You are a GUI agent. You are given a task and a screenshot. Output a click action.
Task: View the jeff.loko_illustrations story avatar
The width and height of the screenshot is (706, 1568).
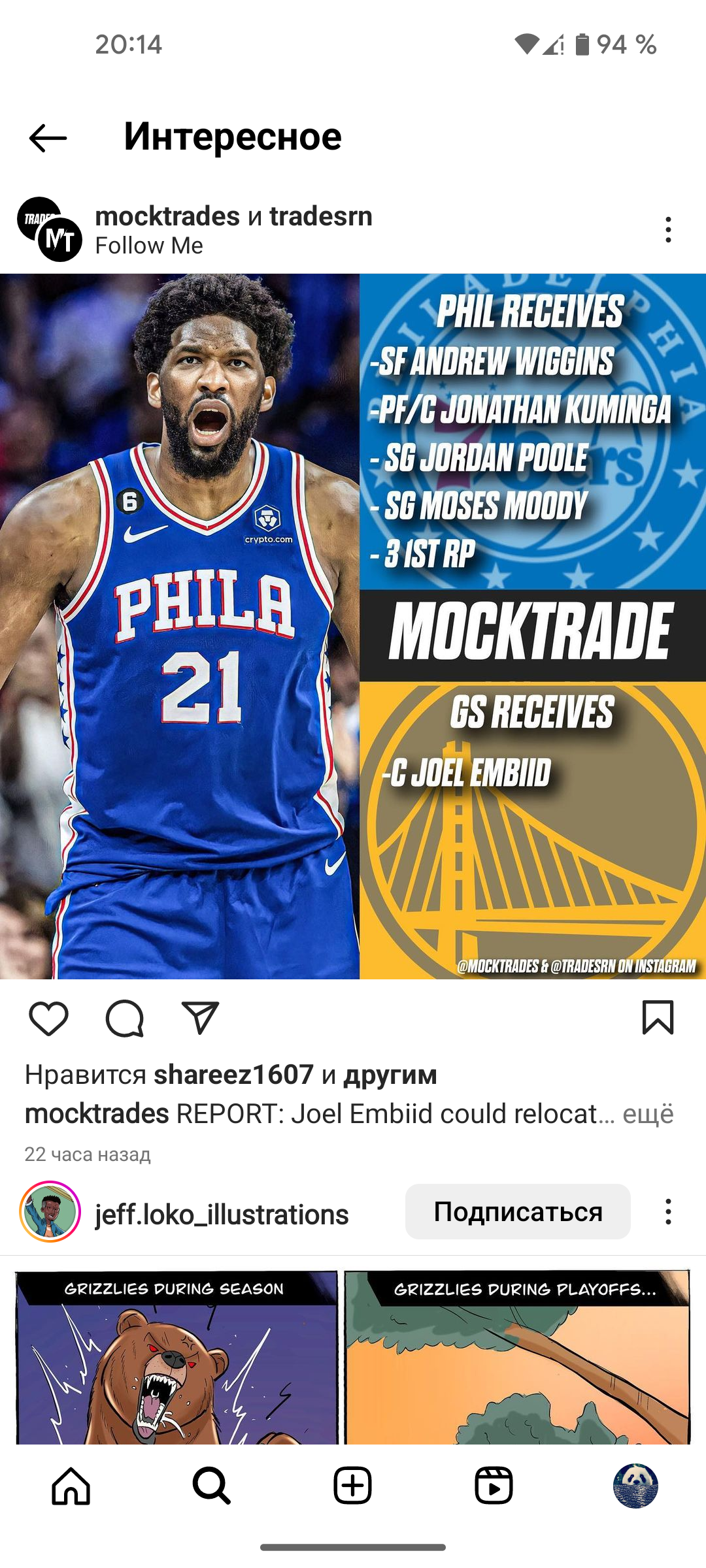50,1211
